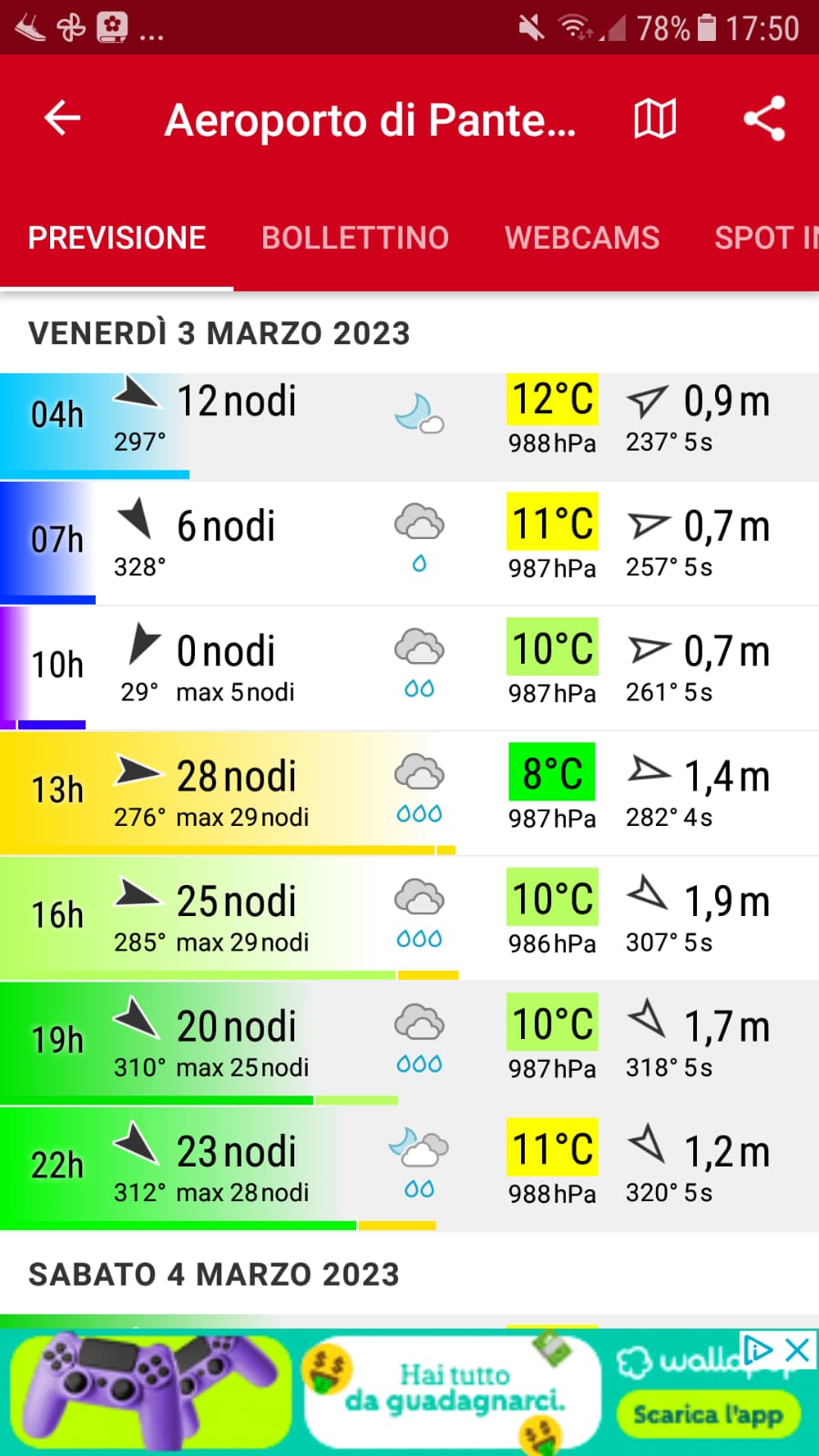Switch to the Bollettino tab
Viewport: 819px width, 1456px height.
tap(355, 238)
